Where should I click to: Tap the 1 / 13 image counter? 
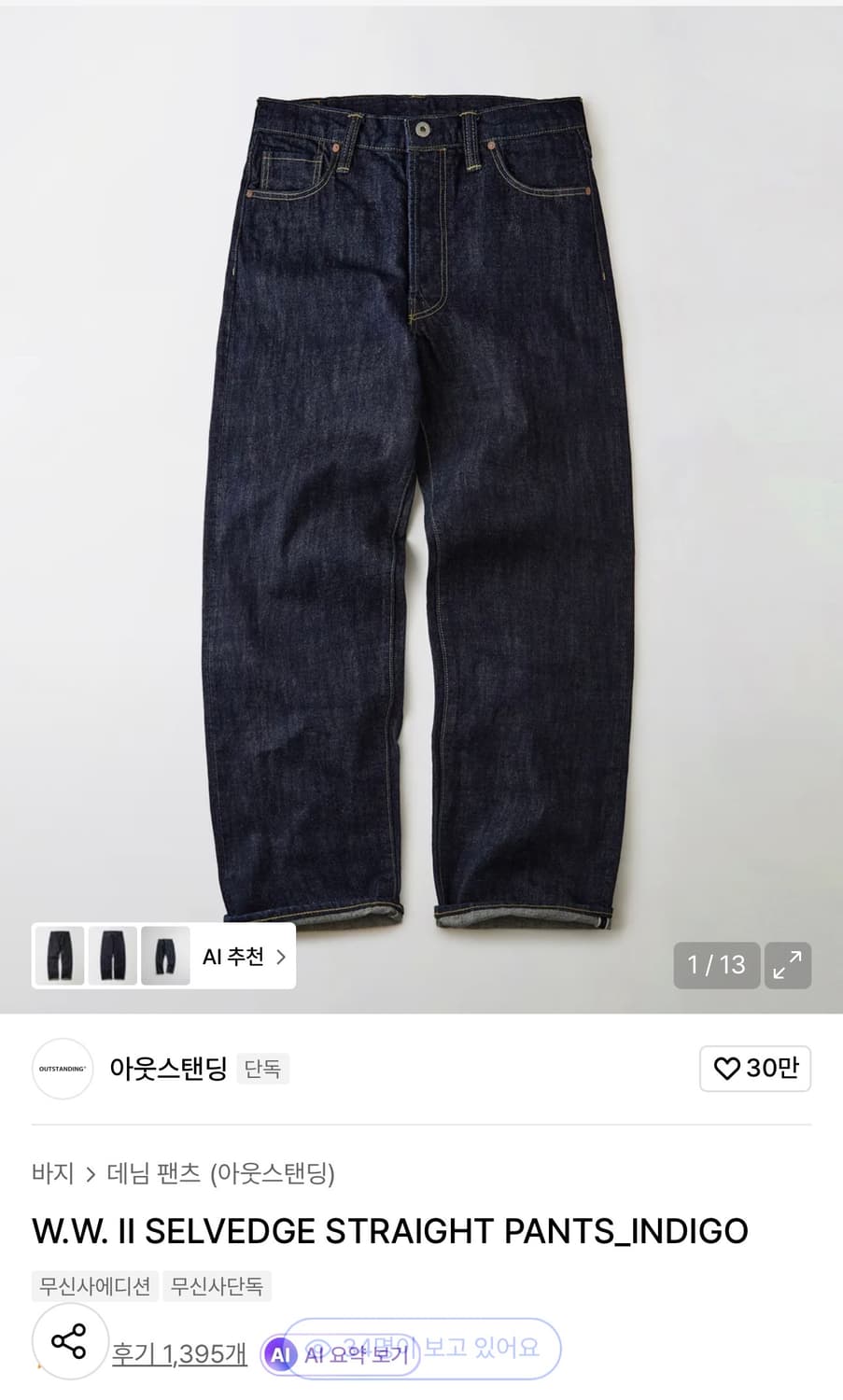tap(716, 965)
